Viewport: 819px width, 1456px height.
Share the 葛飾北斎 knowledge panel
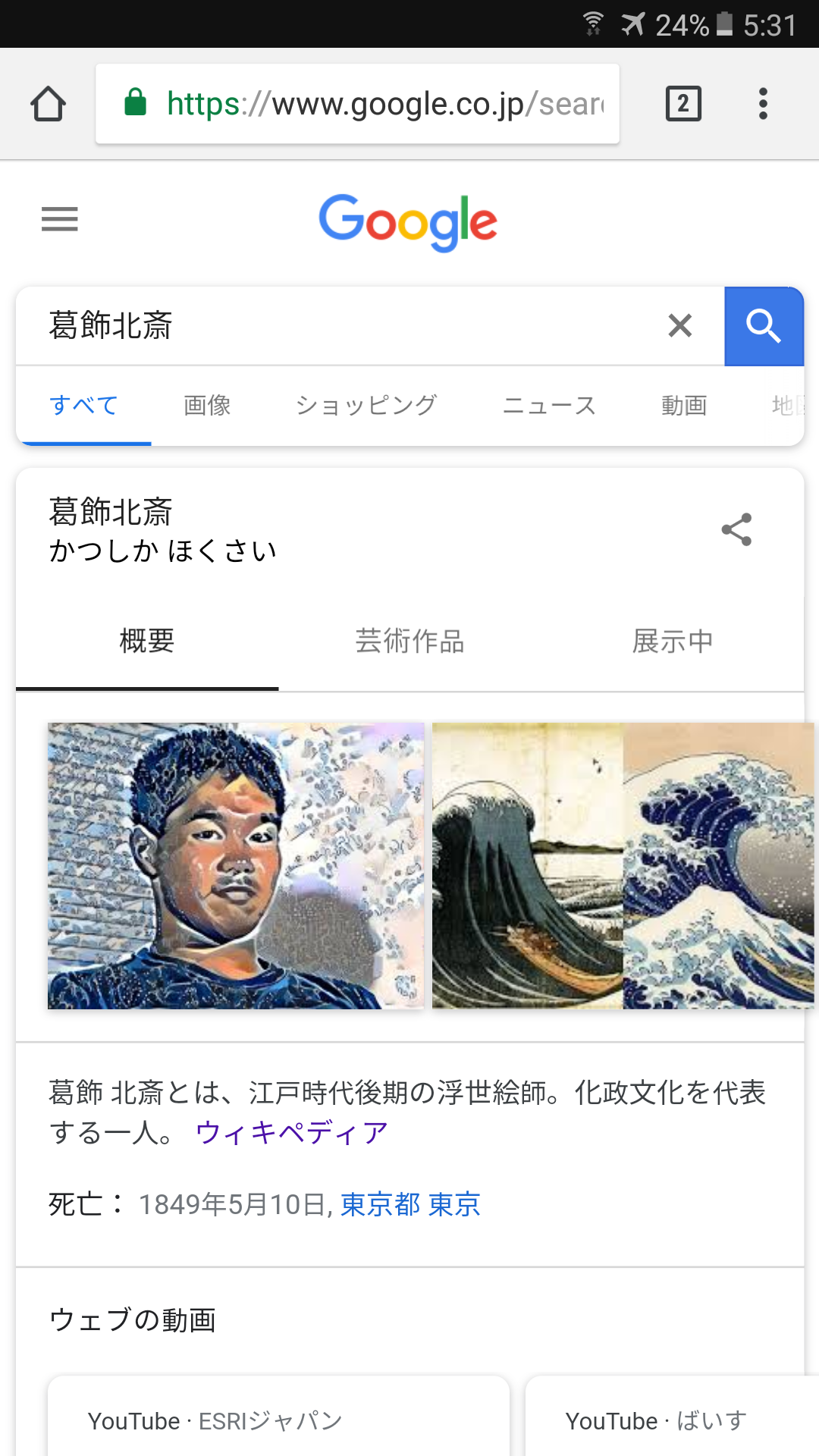click(x=736, y=529)
